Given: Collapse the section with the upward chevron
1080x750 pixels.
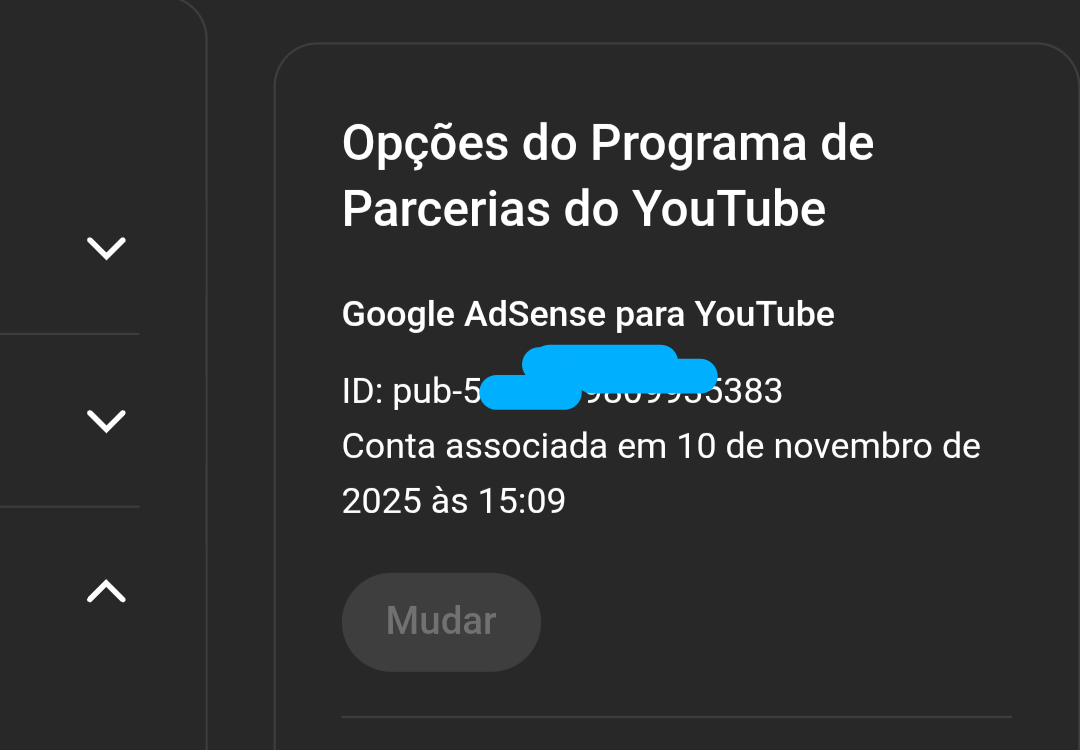Looking at the screenshot, I should click(x=106, y=592).
